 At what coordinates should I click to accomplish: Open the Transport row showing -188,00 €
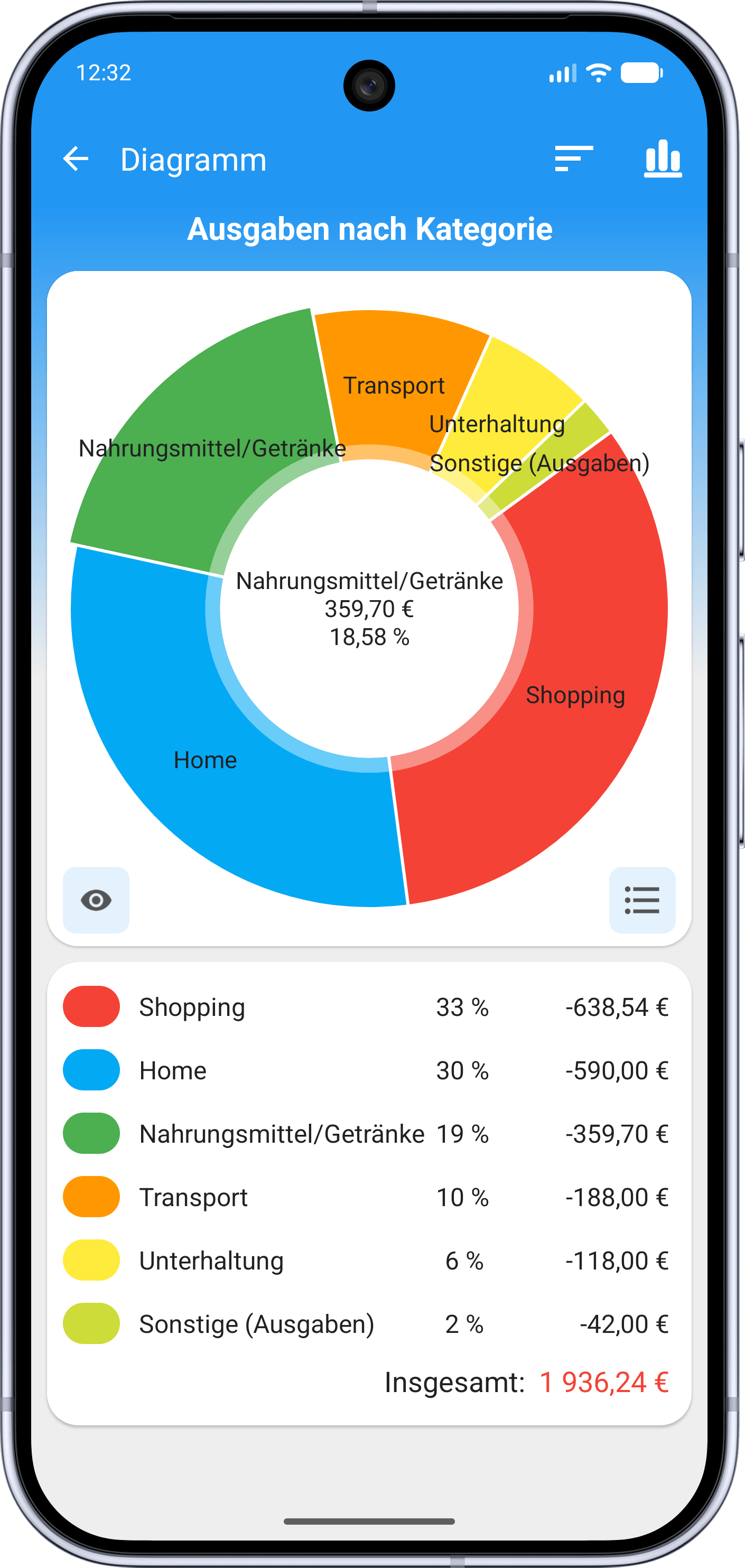pos(369,1197)
